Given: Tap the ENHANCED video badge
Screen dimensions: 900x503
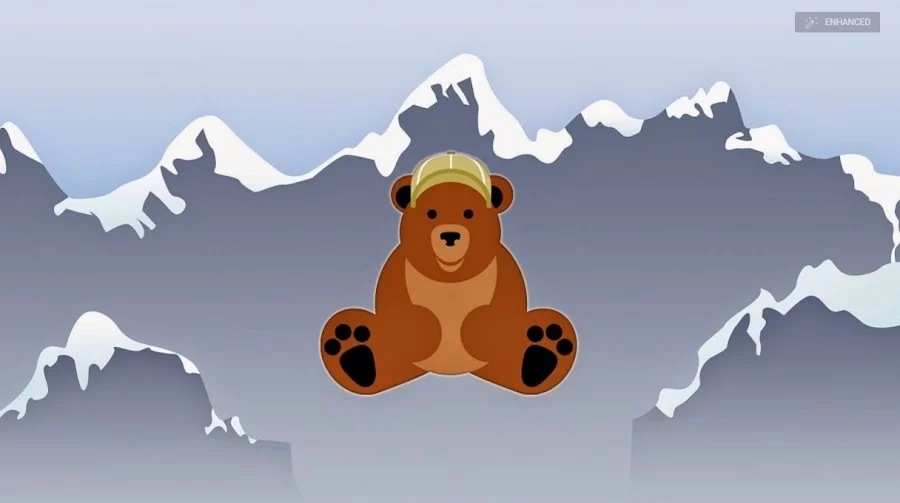Looking at the screenshot, I should coord(837,22).
